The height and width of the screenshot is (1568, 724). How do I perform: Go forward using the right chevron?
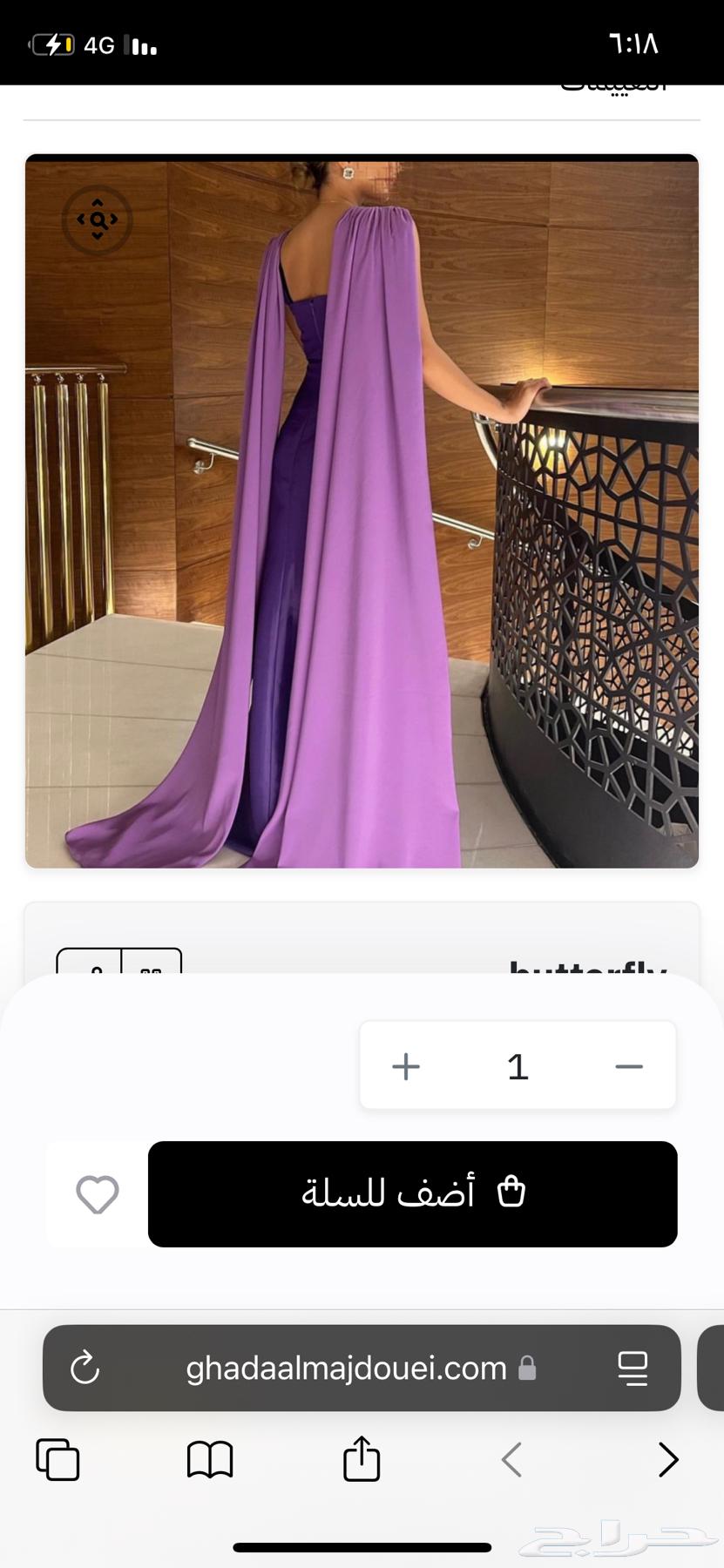click(666, 1460)
